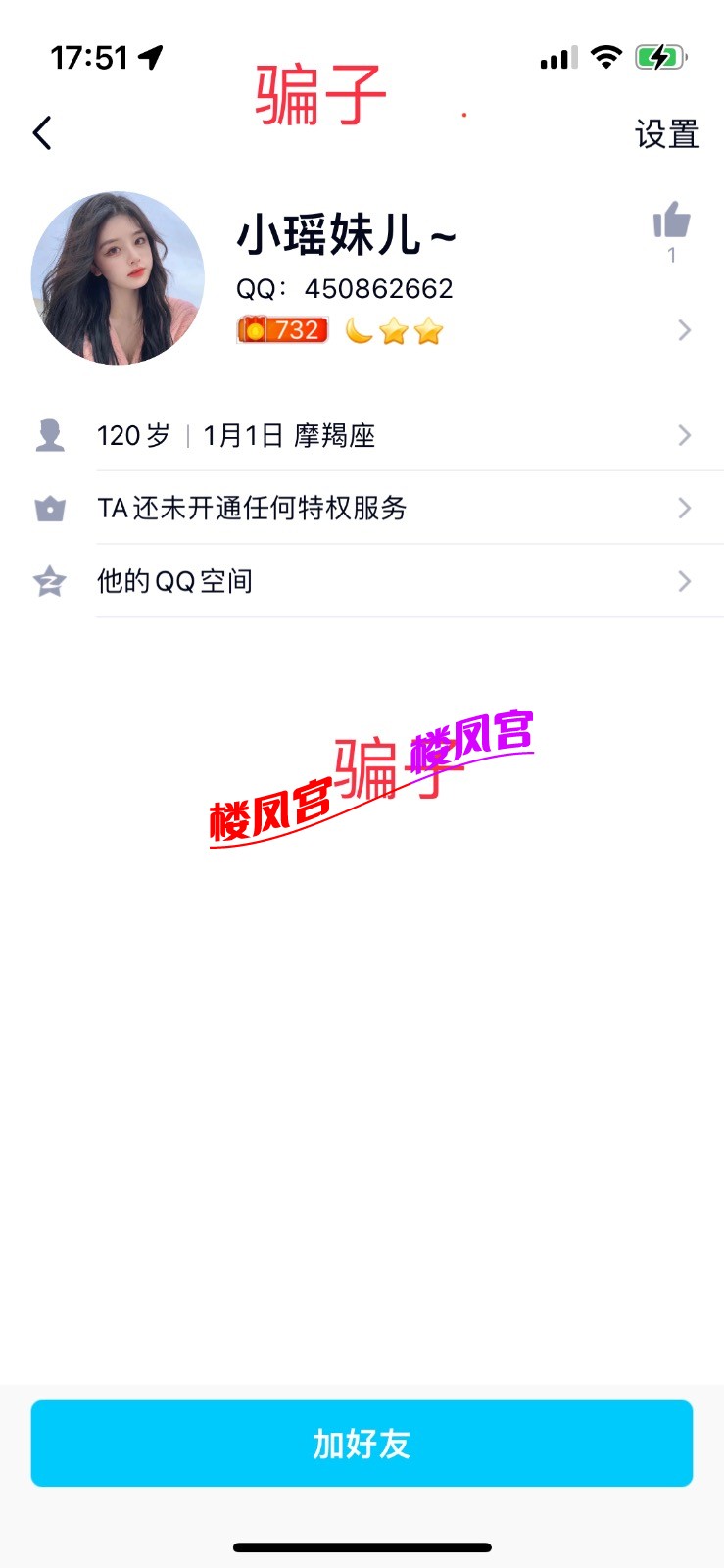Tap 加好友 to add friend

(362, 1444)
